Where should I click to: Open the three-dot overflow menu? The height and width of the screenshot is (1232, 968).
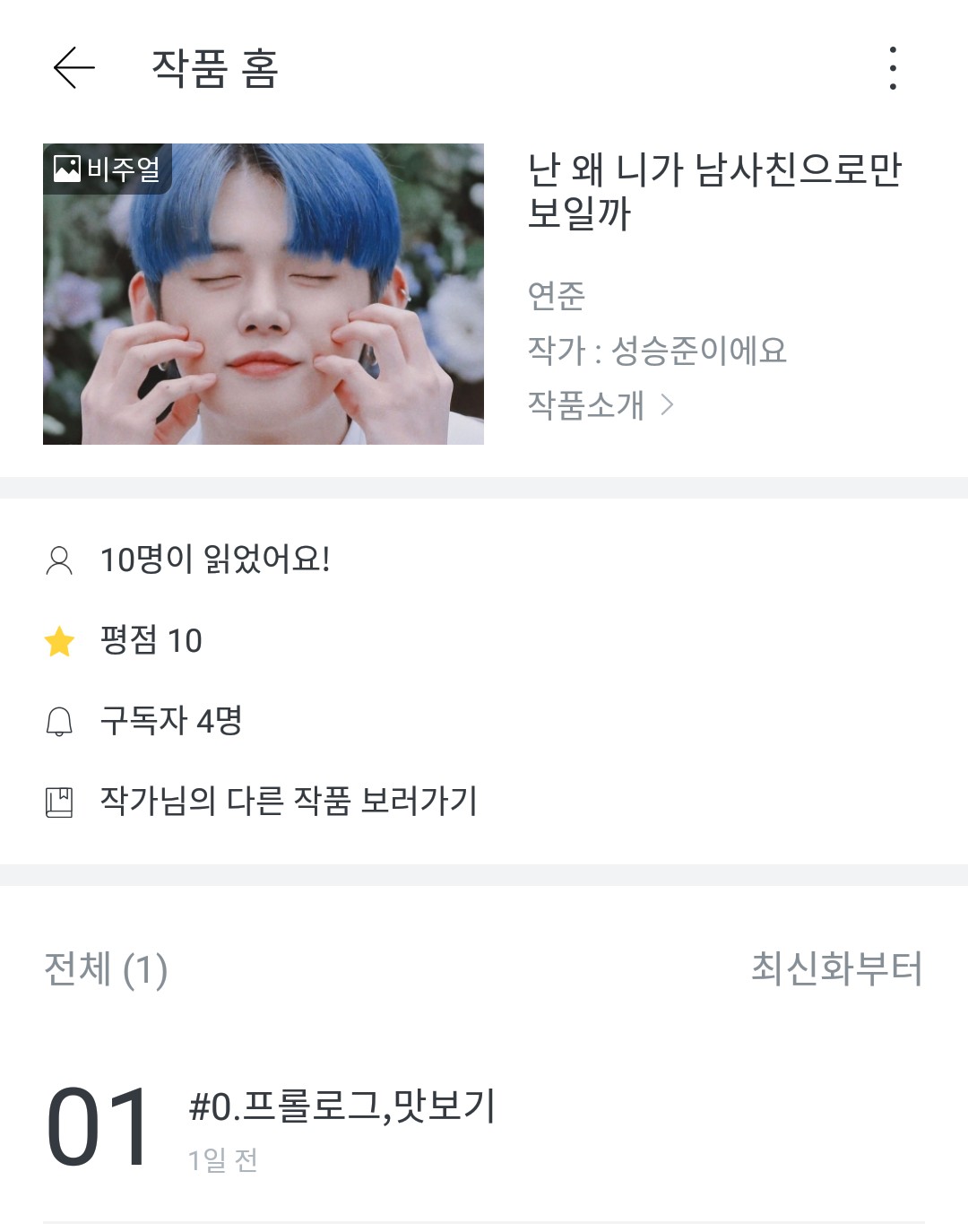(x=893, y=68)
